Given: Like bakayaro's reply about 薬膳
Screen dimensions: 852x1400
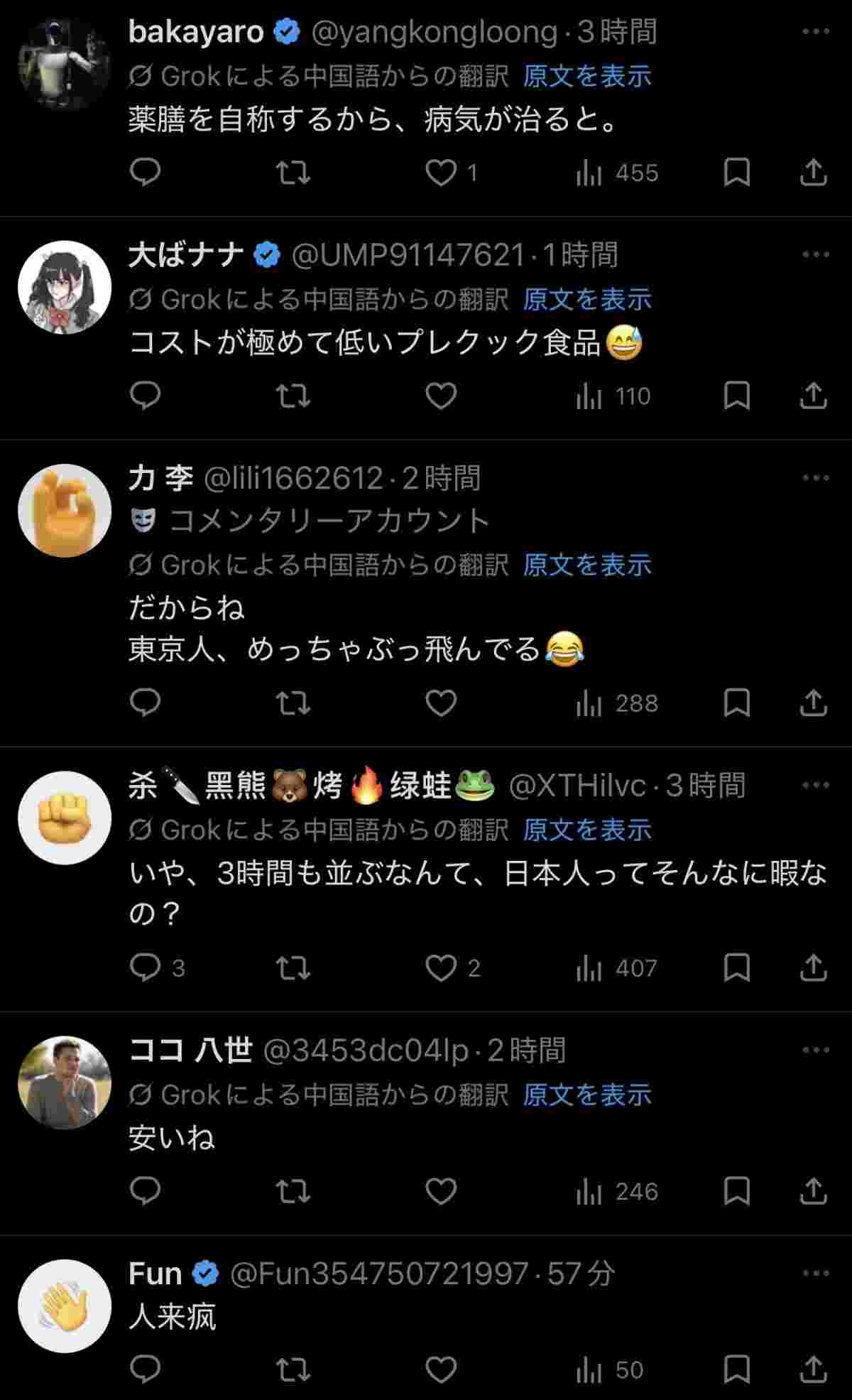Looking at the screenshot, I should [441, 173].
